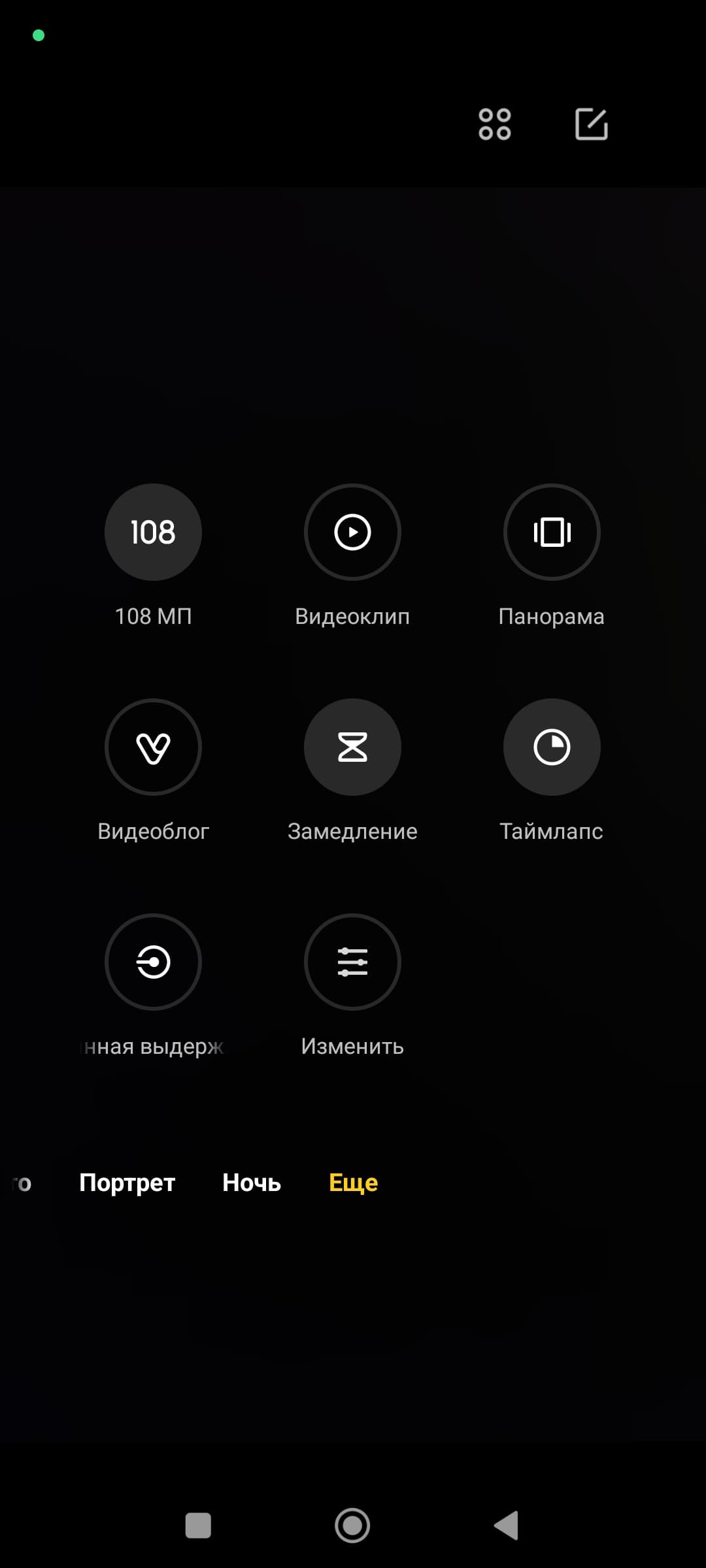The width and height of the screenshot is (706, 1568).
Task: Select Таймлапс mode
Action: tap(552, 747)
